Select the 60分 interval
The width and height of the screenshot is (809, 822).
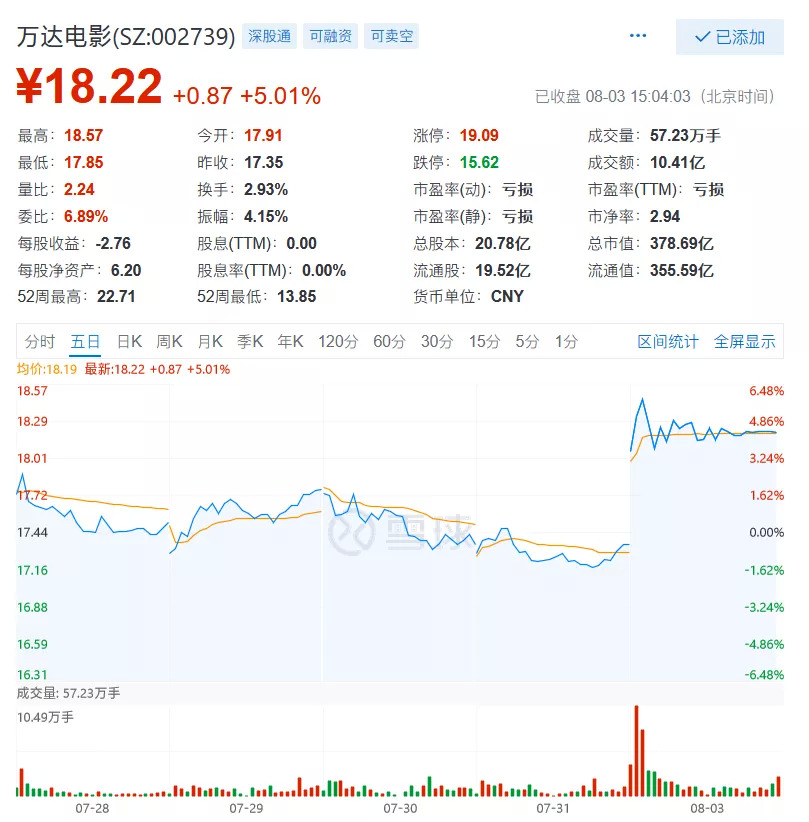(x=389, y=342)
